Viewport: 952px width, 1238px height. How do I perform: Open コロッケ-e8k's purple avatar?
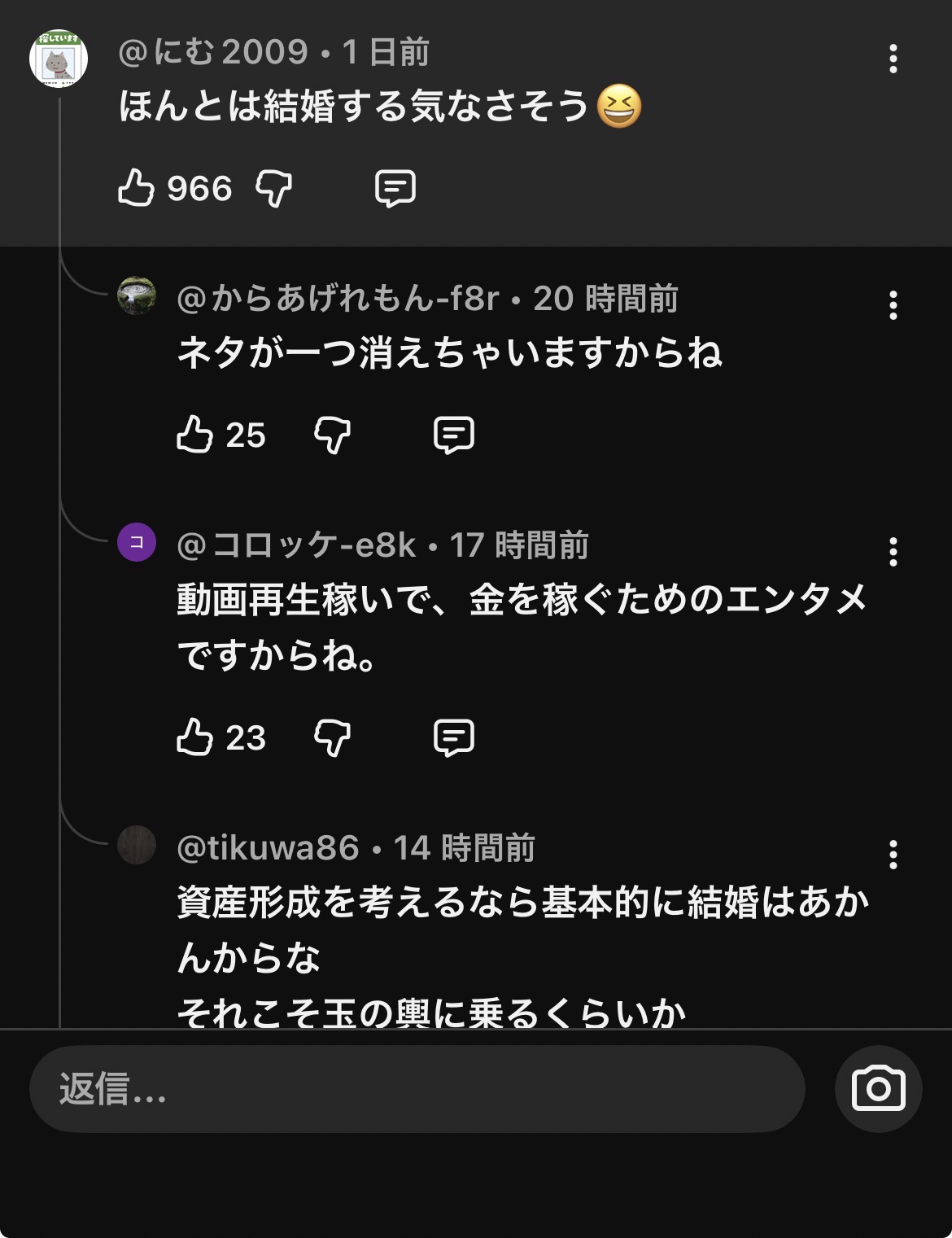coord(137,542)
